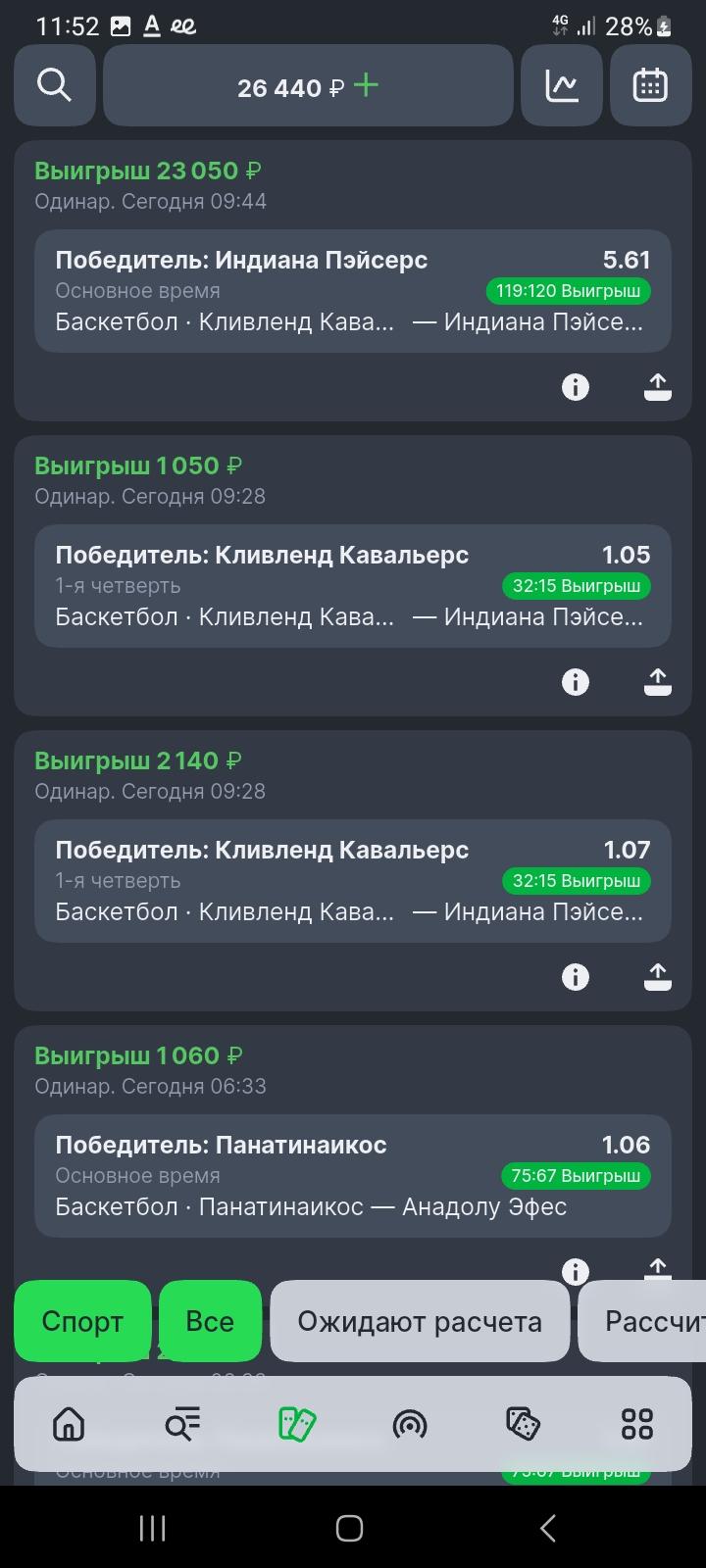The width and height of the screenshot is (706, 1568).
Task: Select the Все filter chip
Action: pos(210,1321)
